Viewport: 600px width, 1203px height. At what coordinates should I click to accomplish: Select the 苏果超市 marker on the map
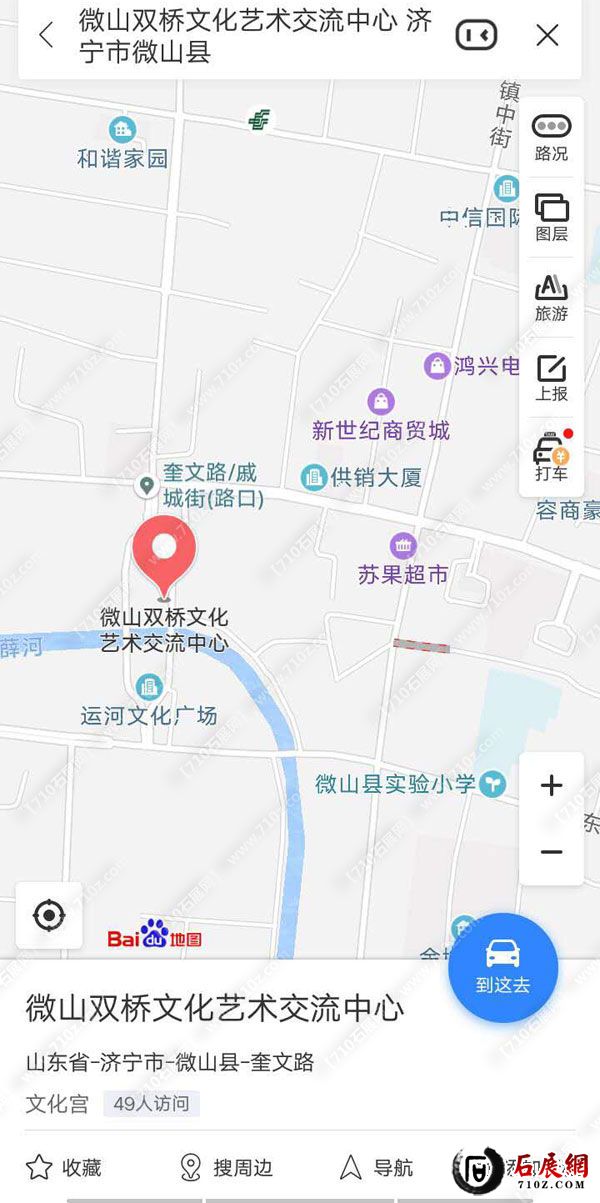point(403,546)
